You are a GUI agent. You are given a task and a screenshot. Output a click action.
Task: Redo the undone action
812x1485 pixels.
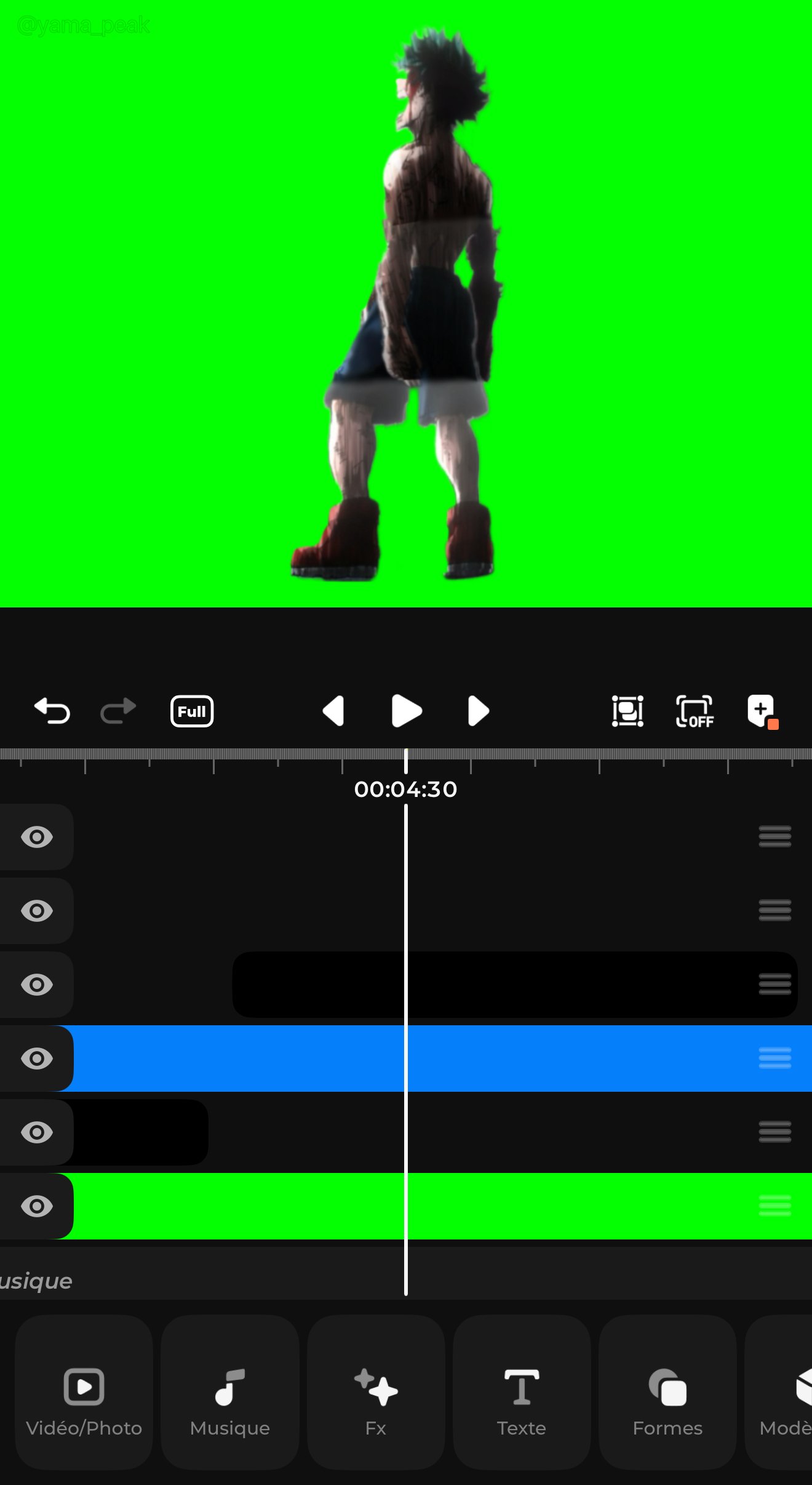(118, 711)
